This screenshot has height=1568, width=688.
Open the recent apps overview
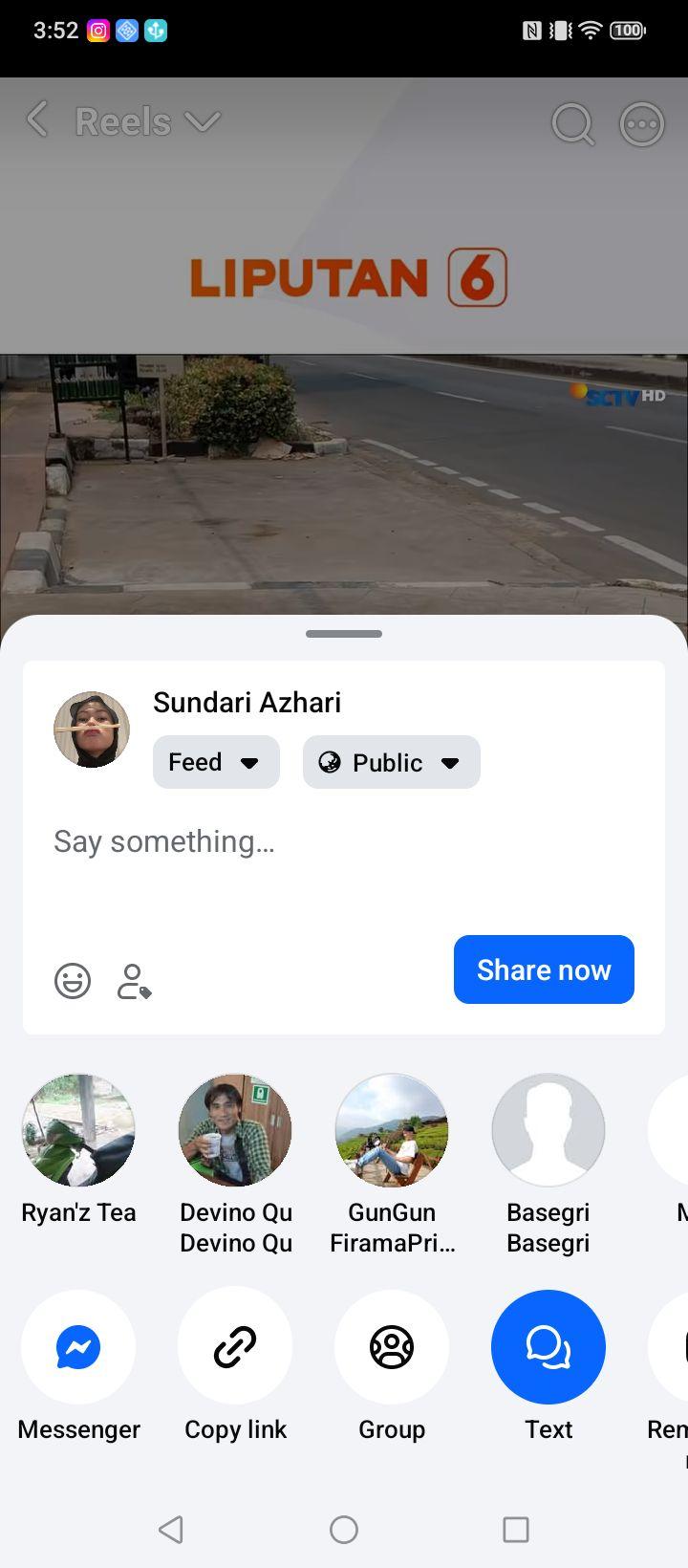coord(516,1530)
